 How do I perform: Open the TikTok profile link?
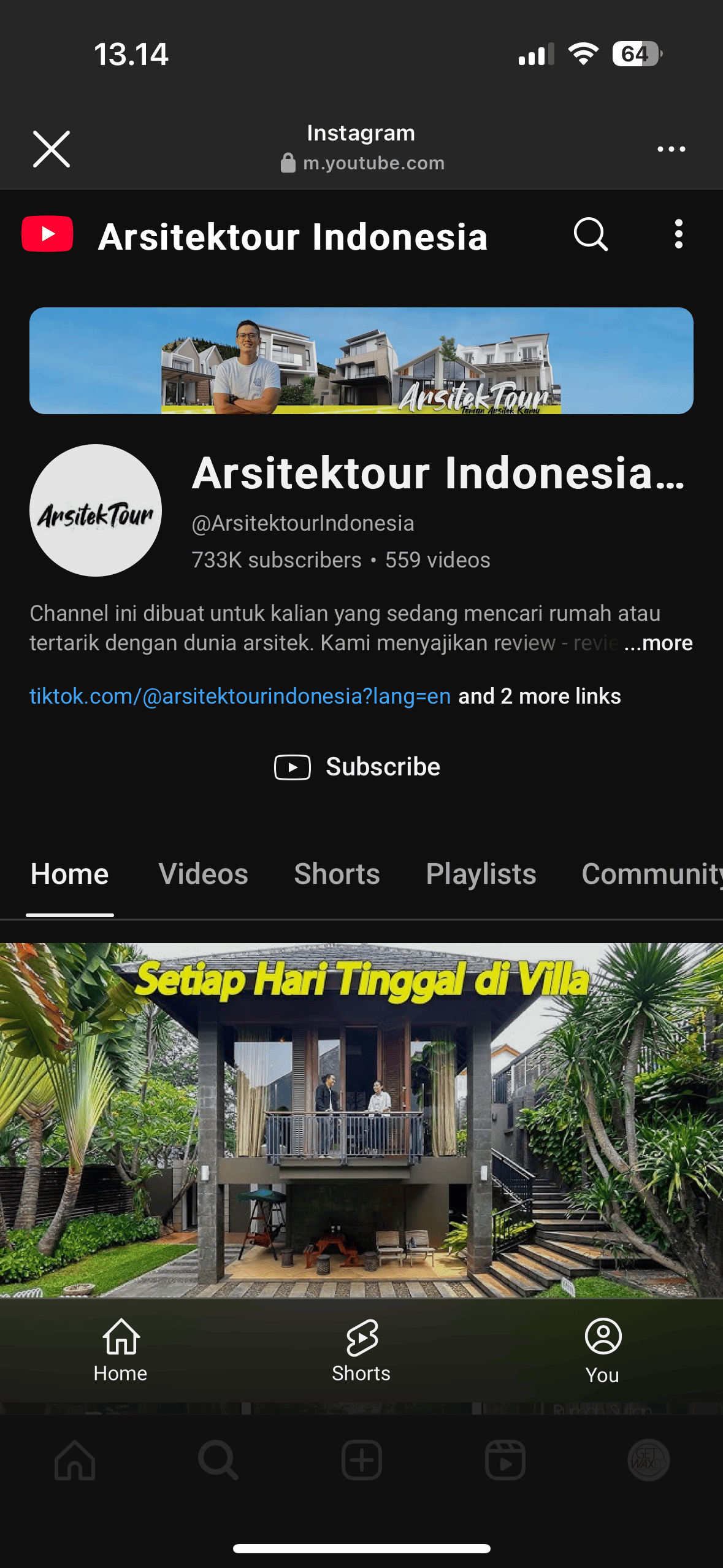click(x=240, y=696)
